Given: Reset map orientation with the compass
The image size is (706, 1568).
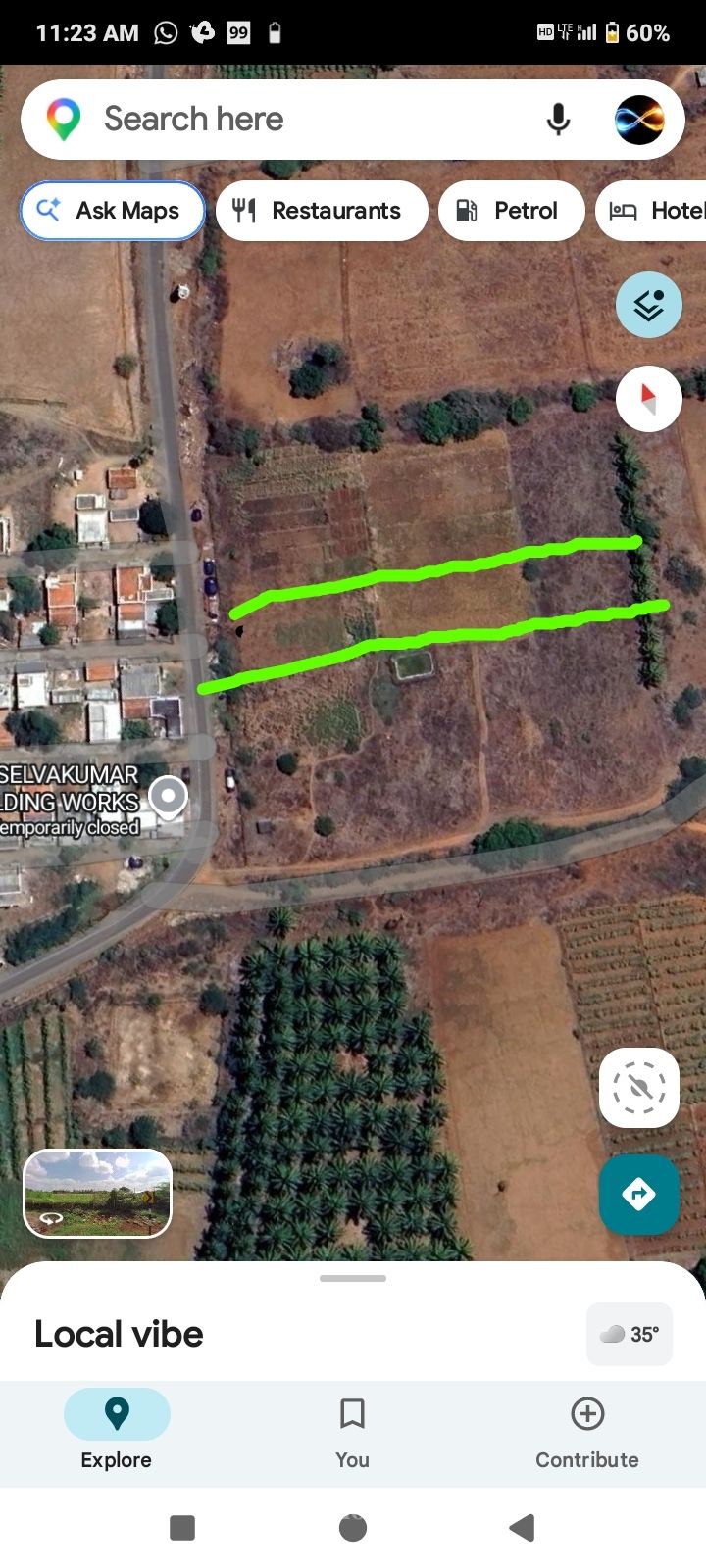Looking at the screenshot, I should point(649,399).
